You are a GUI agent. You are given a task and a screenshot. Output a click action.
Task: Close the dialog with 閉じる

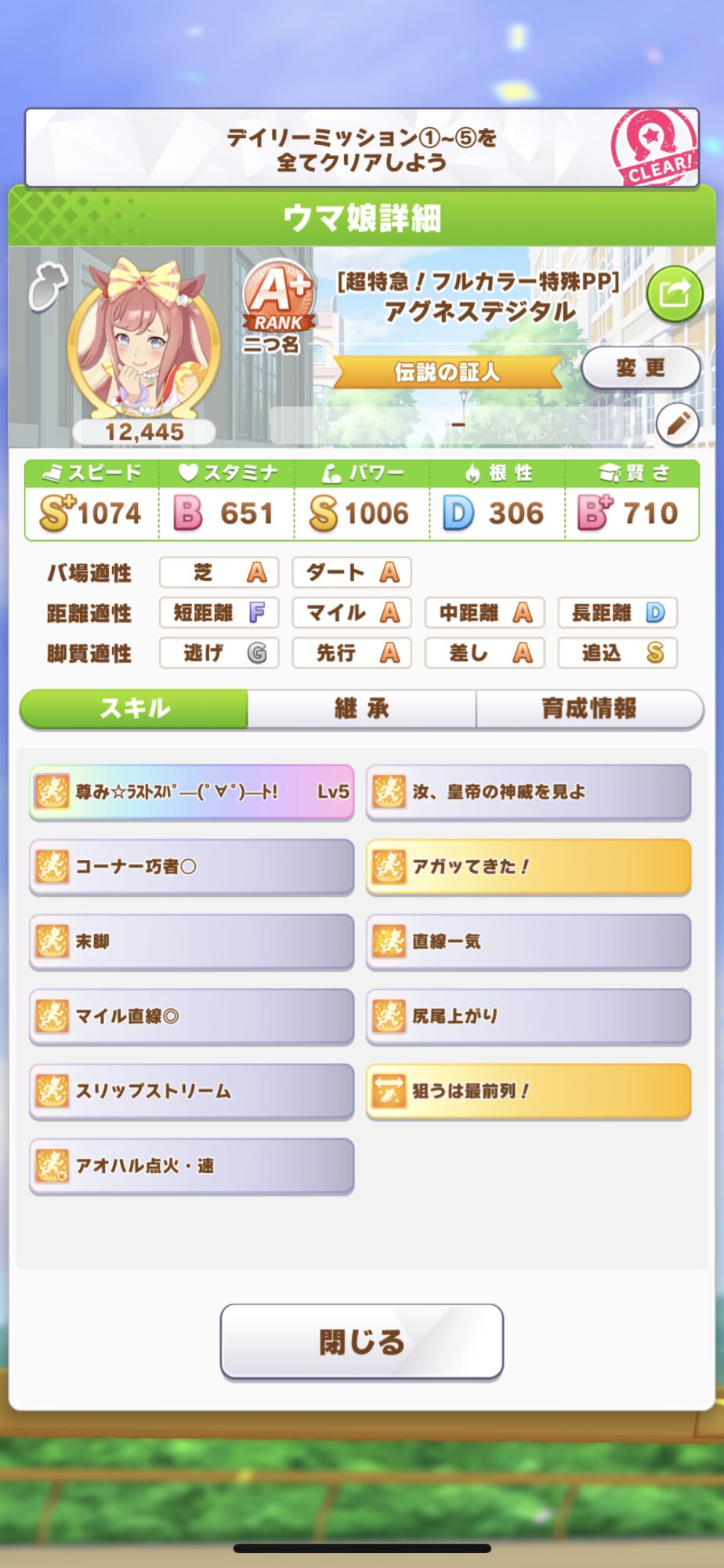361,1341
